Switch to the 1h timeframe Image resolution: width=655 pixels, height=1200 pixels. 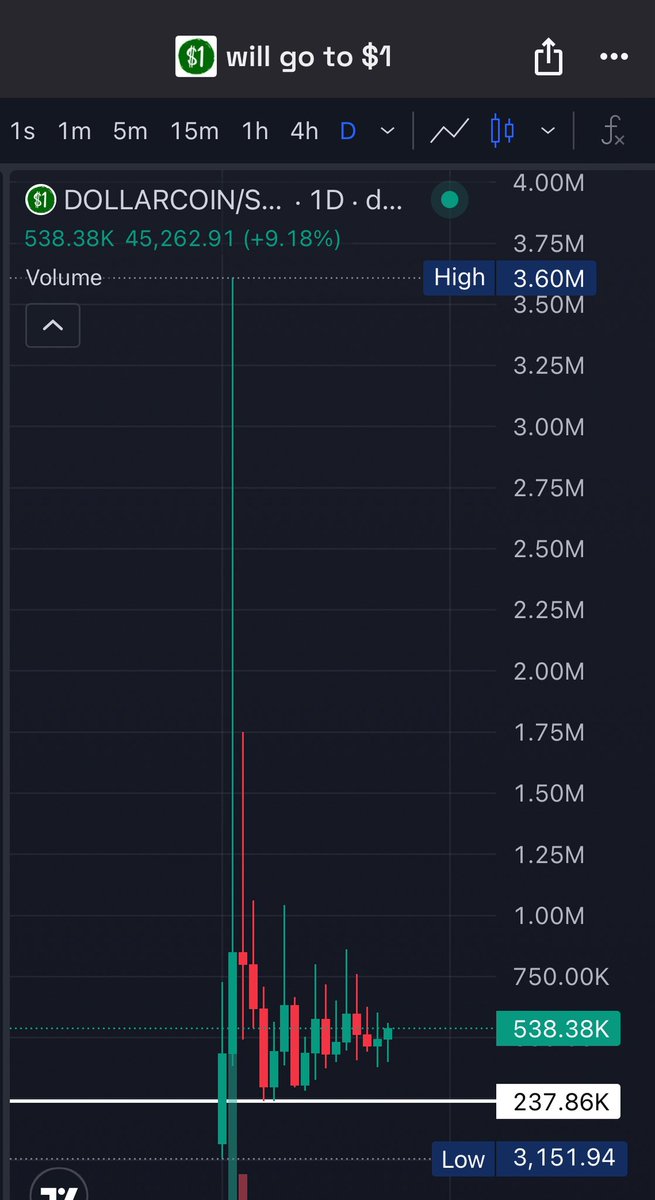[255, 131]
